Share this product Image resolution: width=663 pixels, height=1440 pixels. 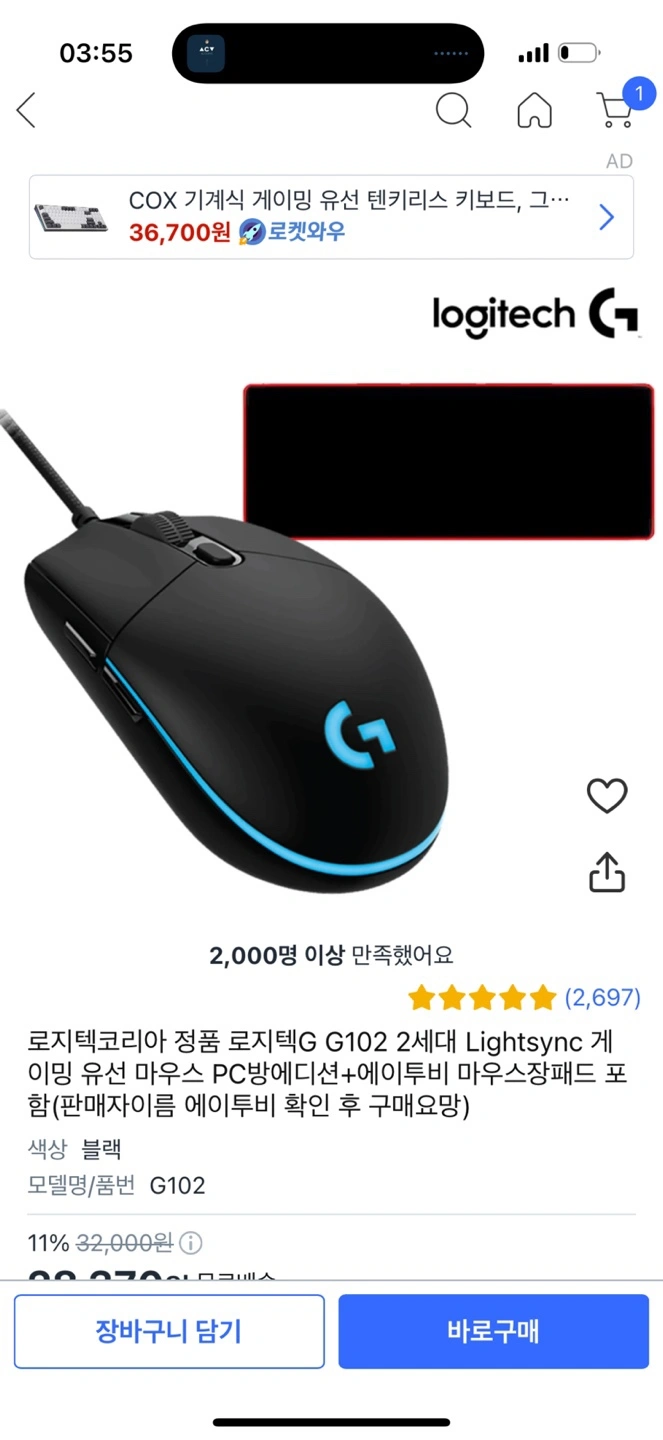[606, 871]
